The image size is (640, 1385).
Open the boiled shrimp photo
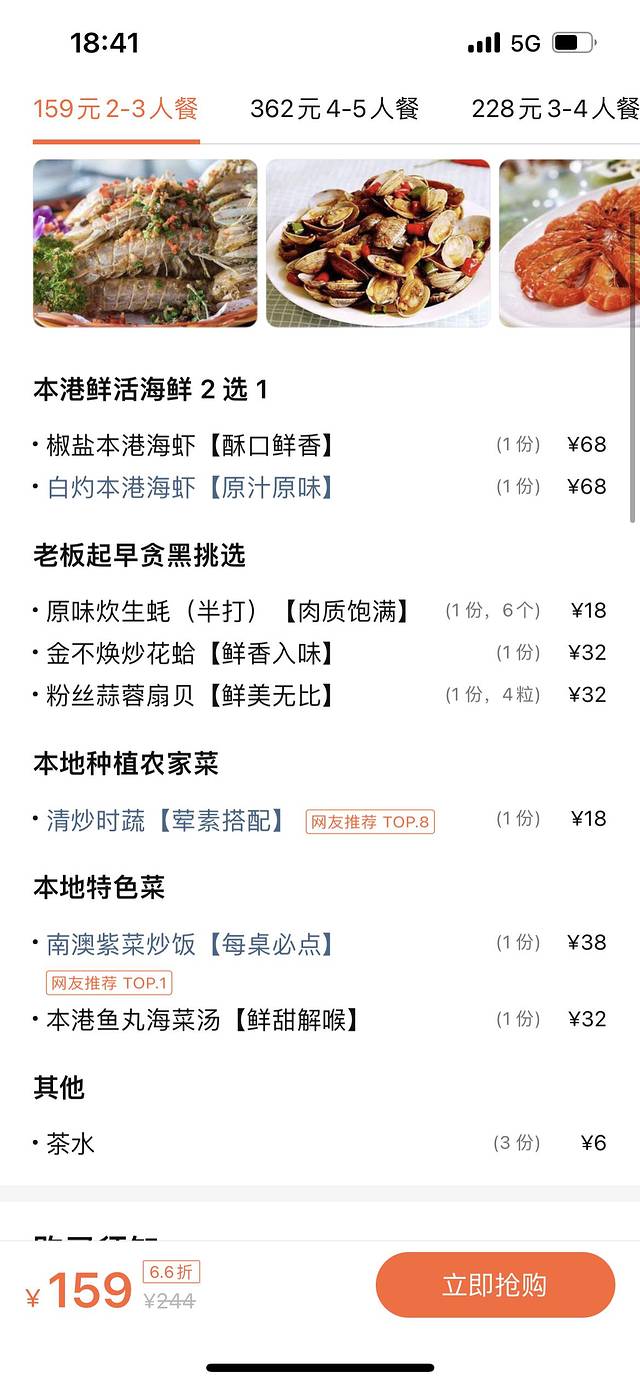570,243
